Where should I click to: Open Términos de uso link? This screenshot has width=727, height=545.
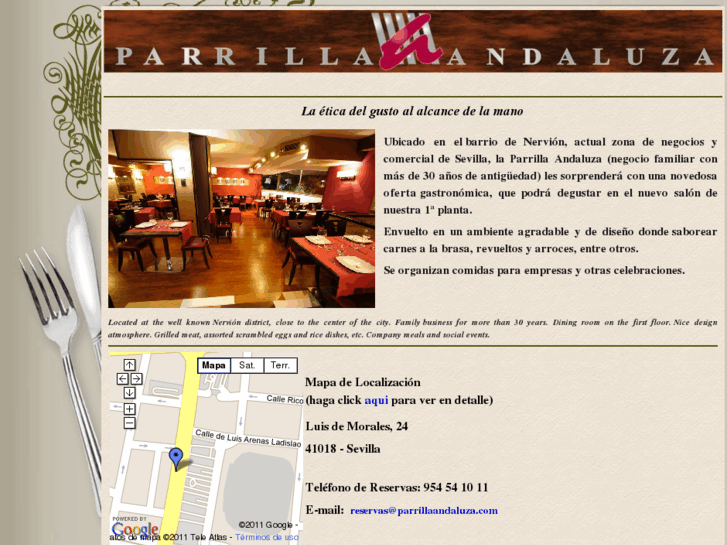click(x=266, y=537)
